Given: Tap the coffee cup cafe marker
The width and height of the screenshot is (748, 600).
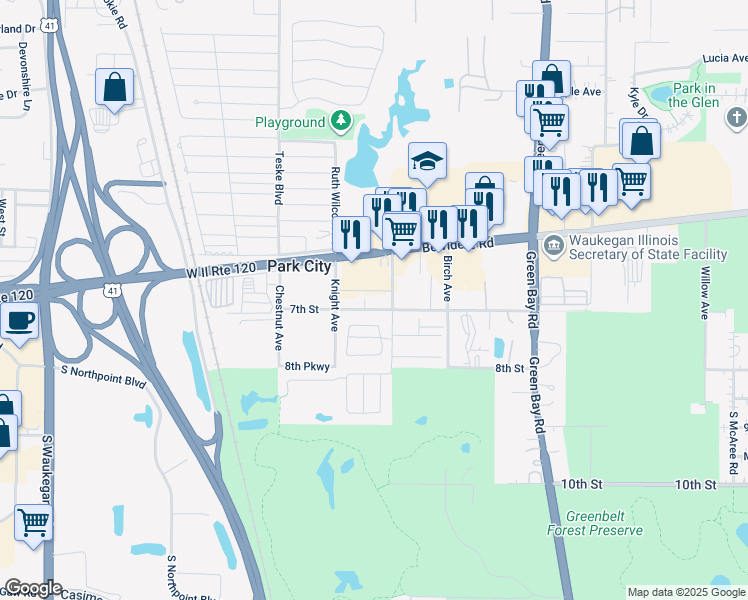Looking at the screenshot, I should pyautogui.click(x=20, y=322).
